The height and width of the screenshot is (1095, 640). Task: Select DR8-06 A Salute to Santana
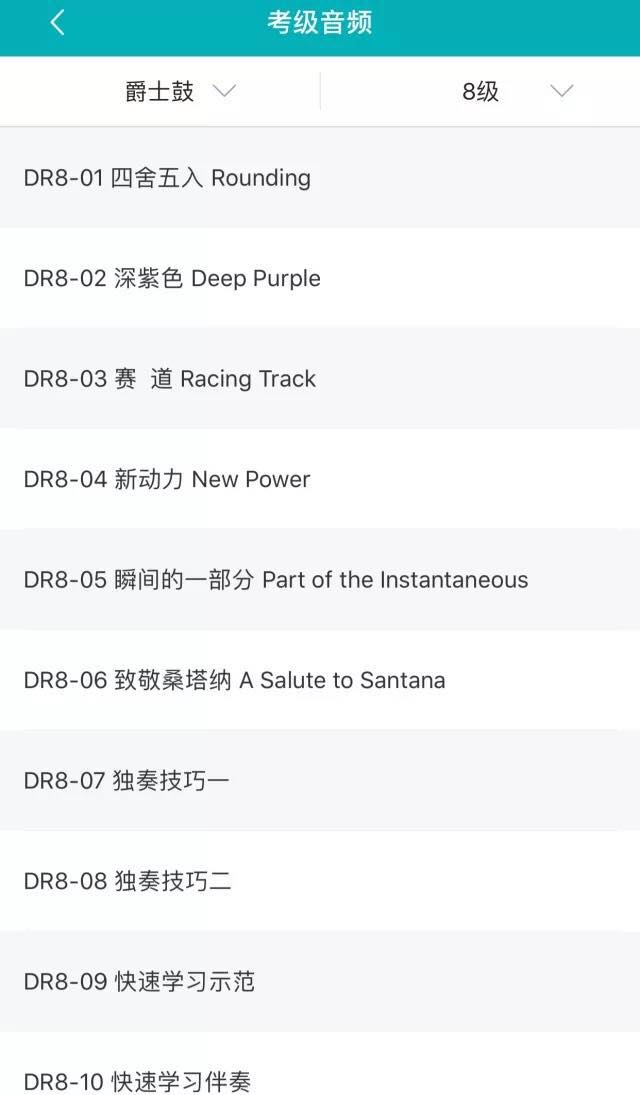(x=235, y=681)
